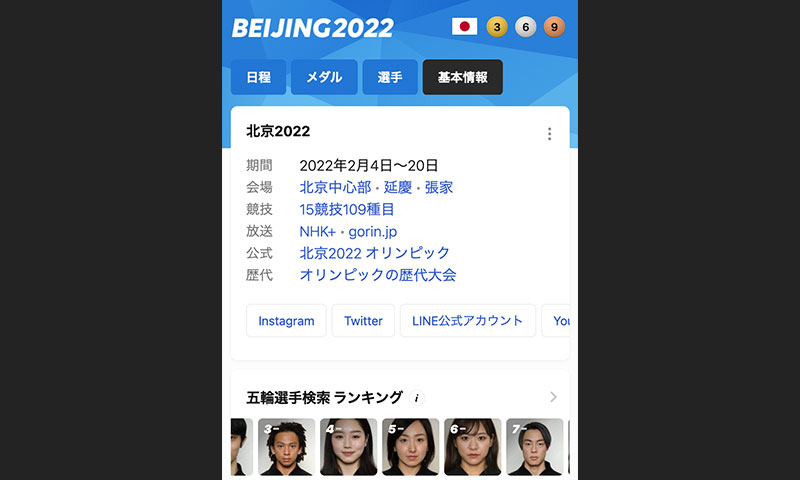800x480 pixels.
Task: Open the 北京2022 オリンピック official link
Action: pos(374,253)
